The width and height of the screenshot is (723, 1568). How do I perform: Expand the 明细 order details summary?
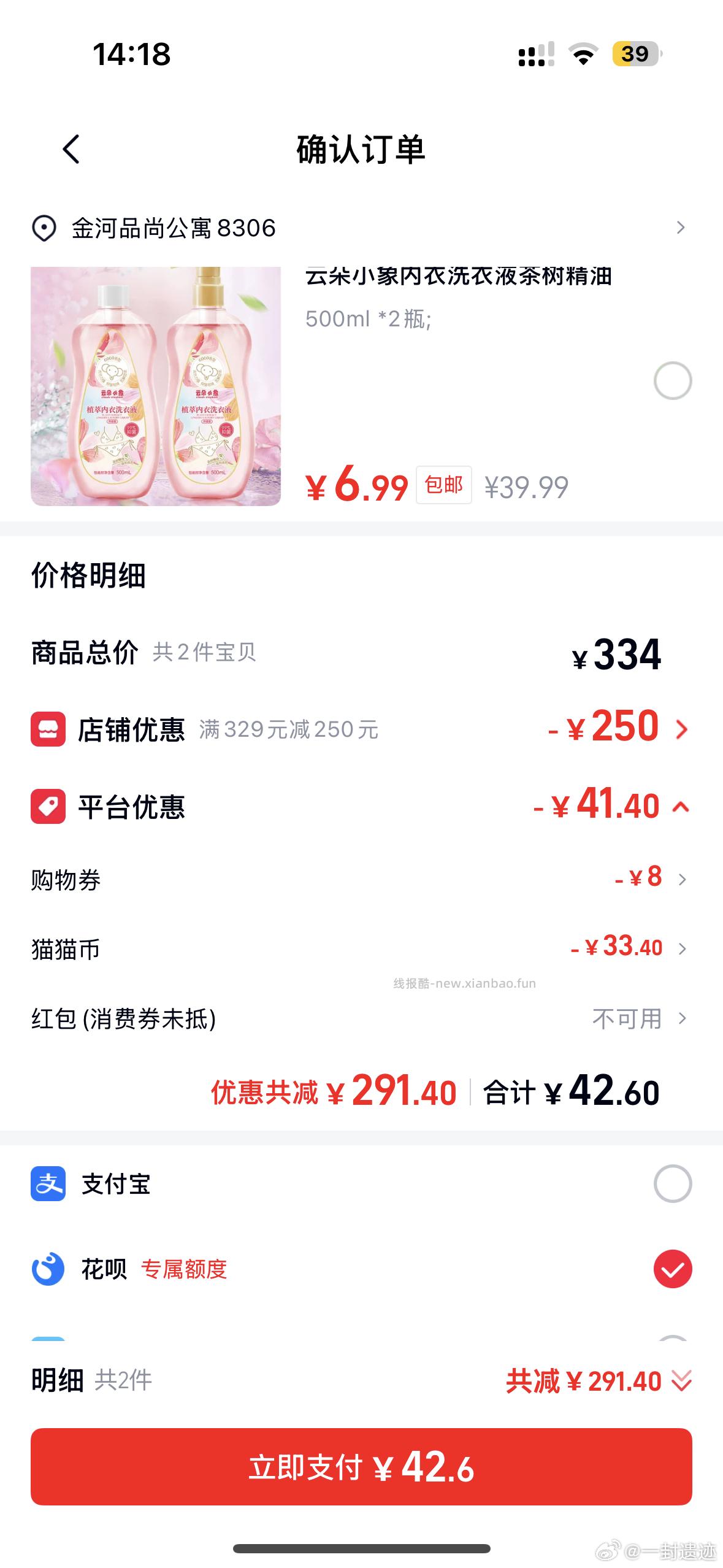[x=682, y=1382]
